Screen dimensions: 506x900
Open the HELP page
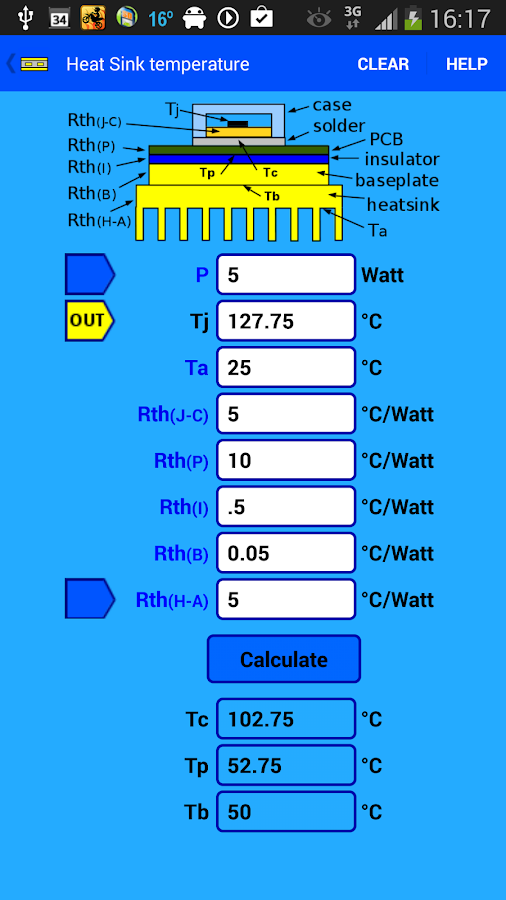click(466, 64)
